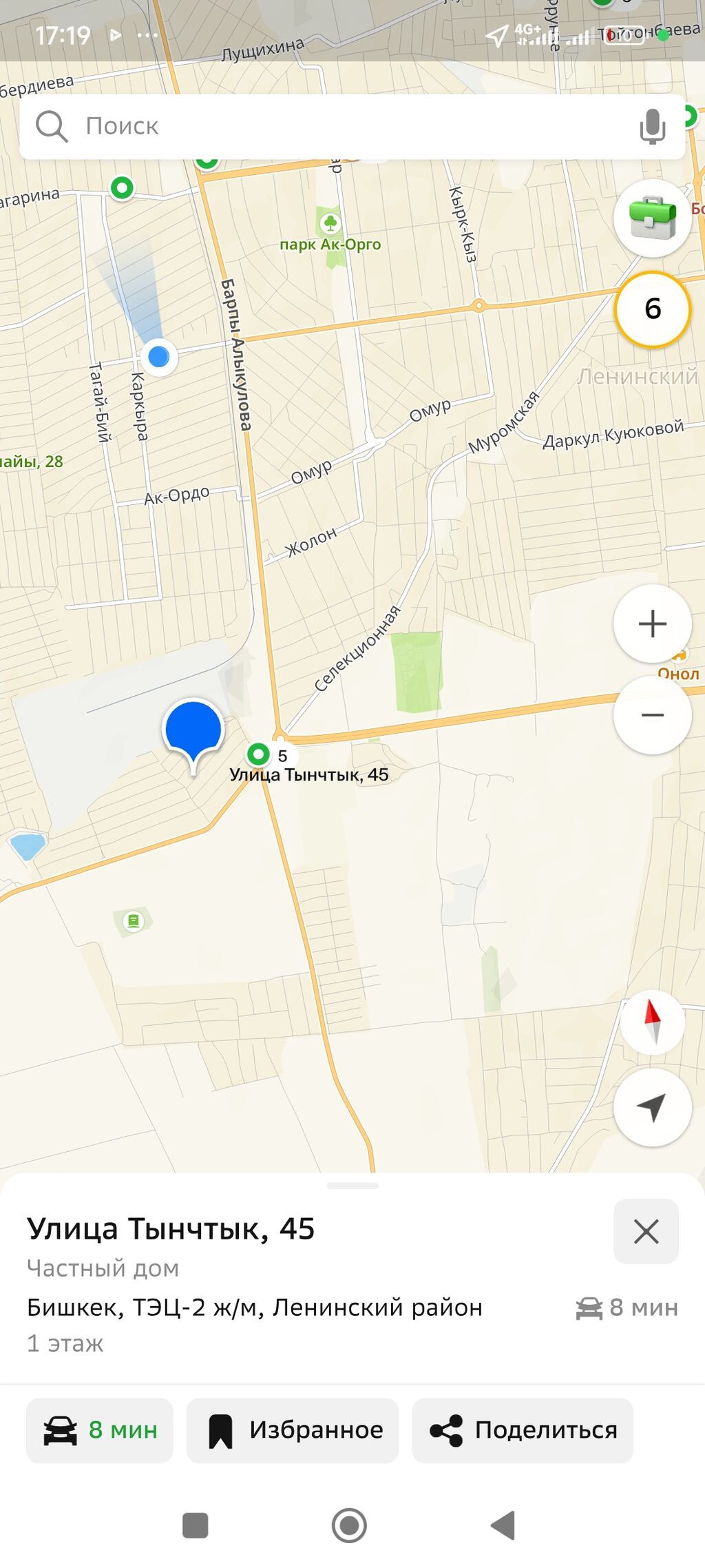Screen dimensions: 705x1568
Task: Select the парк Ак-Орго marker
Action: pyautogui.click(x=330, y=223)
